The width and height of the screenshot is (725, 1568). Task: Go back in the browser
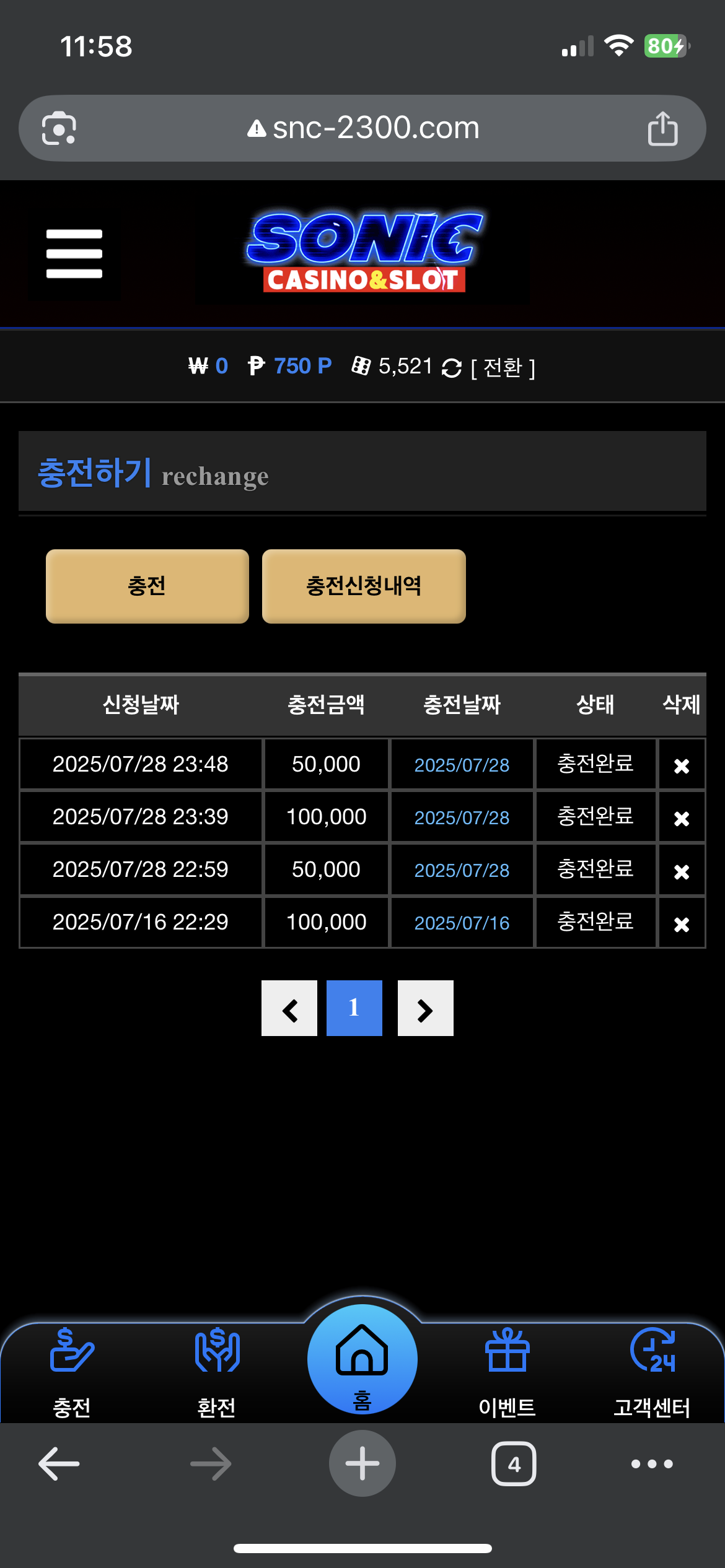pyautogui.click(x=59, y=1464)
